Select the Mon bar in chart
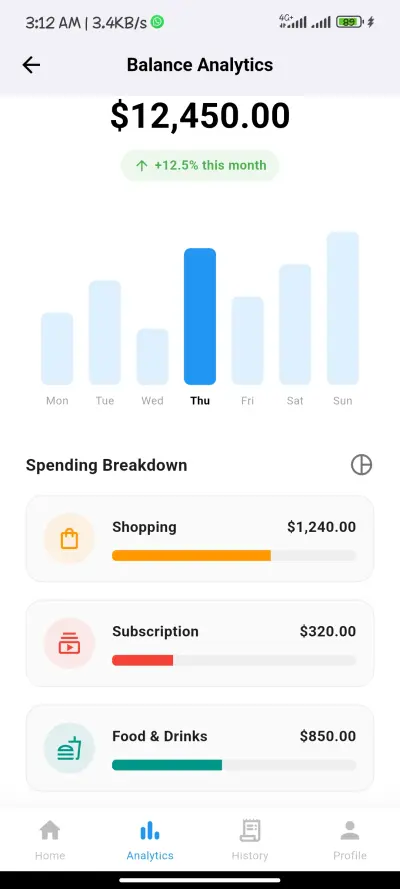400x889 pixels. [x=57, y=349]
